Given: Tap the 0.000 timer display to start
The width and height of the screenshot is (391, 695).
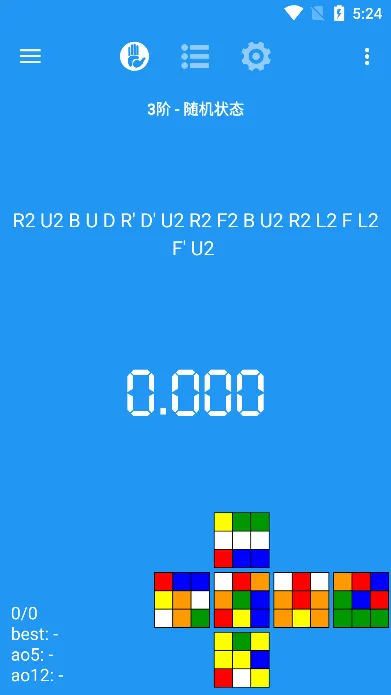Looking at the screenshot, I should tap(196, 393).
